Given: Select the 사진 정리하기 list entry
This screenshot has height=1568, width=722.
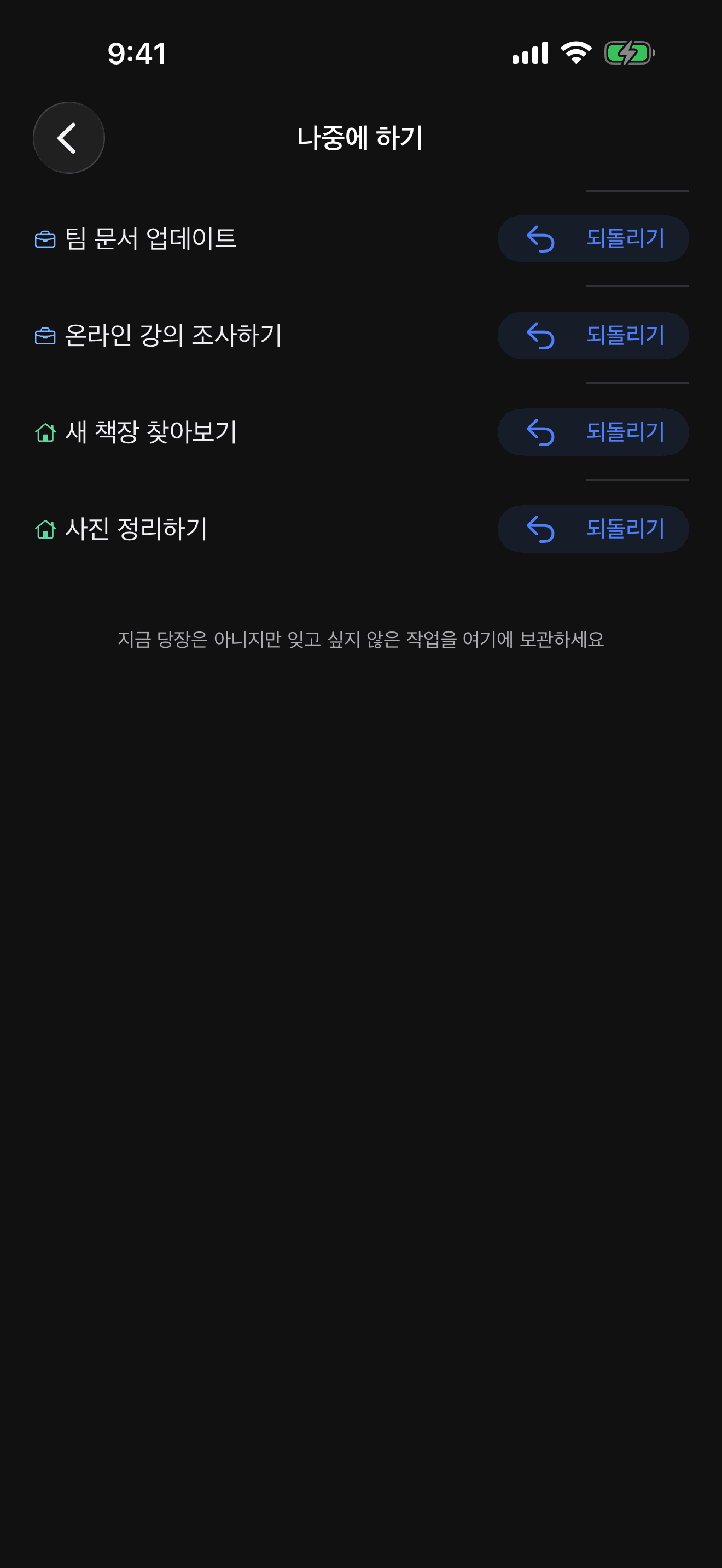Looking at the screenshot, I should (x=136, y=529).
